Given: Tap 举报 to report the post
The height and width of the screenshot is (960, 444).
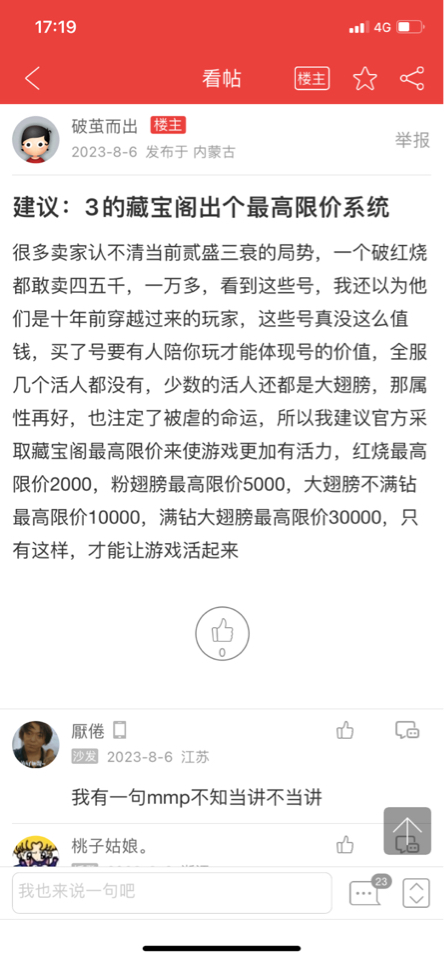Looking at the screenshot, I should tap(412, 140).
